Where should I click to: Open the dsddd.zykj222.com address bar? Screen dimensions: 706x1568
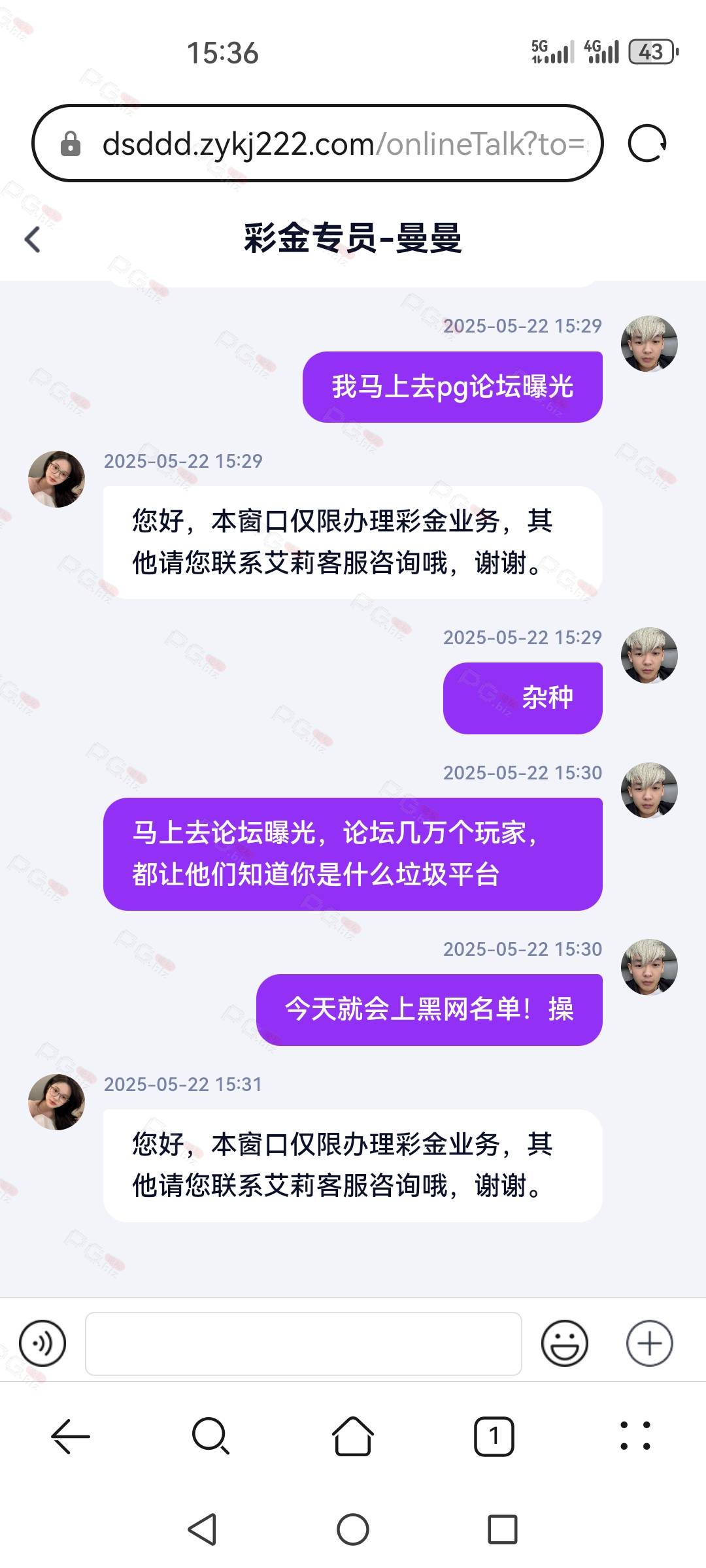coord(317,143)
